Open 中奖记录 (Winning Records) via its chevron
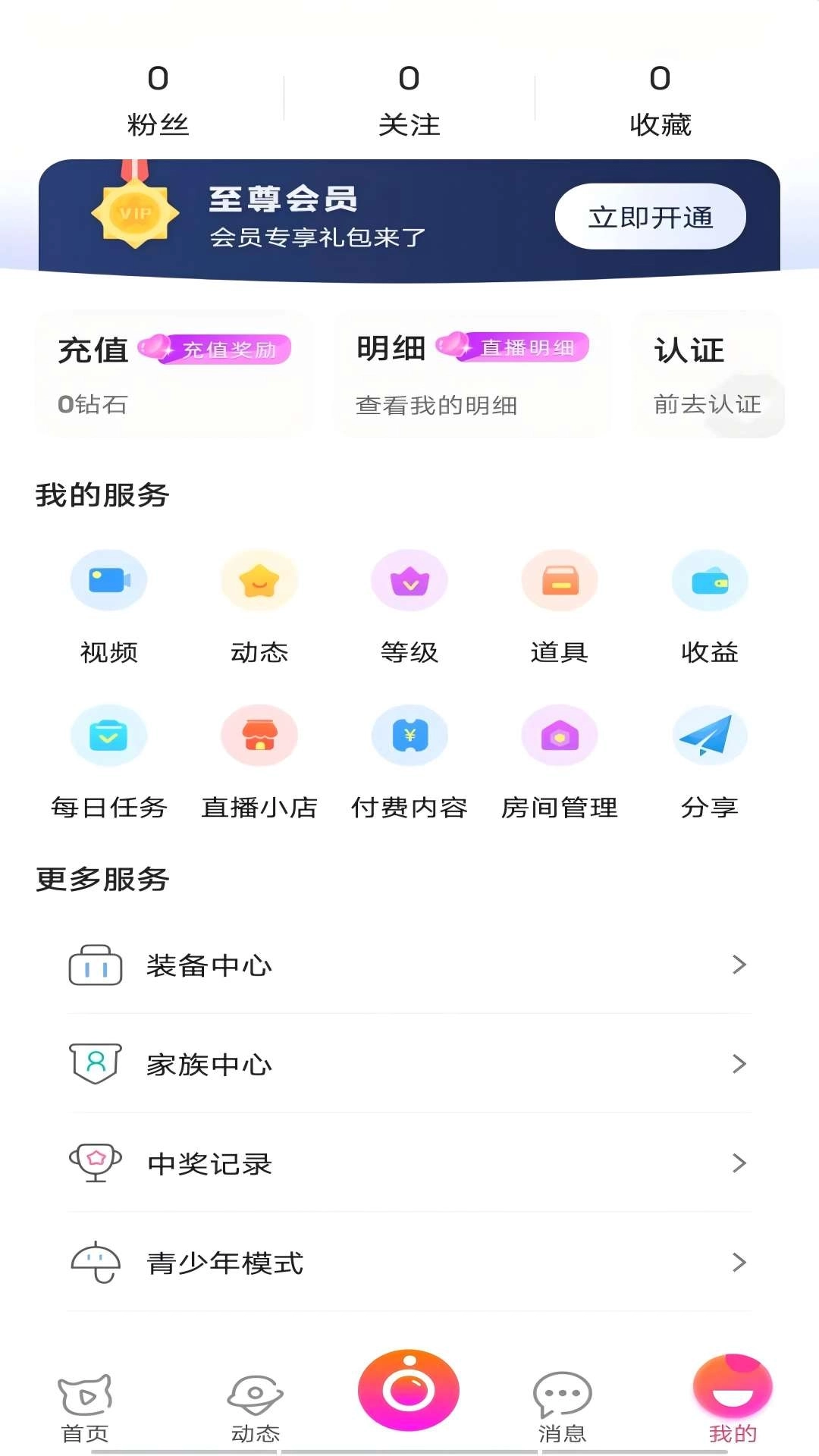 point(740,1163)
